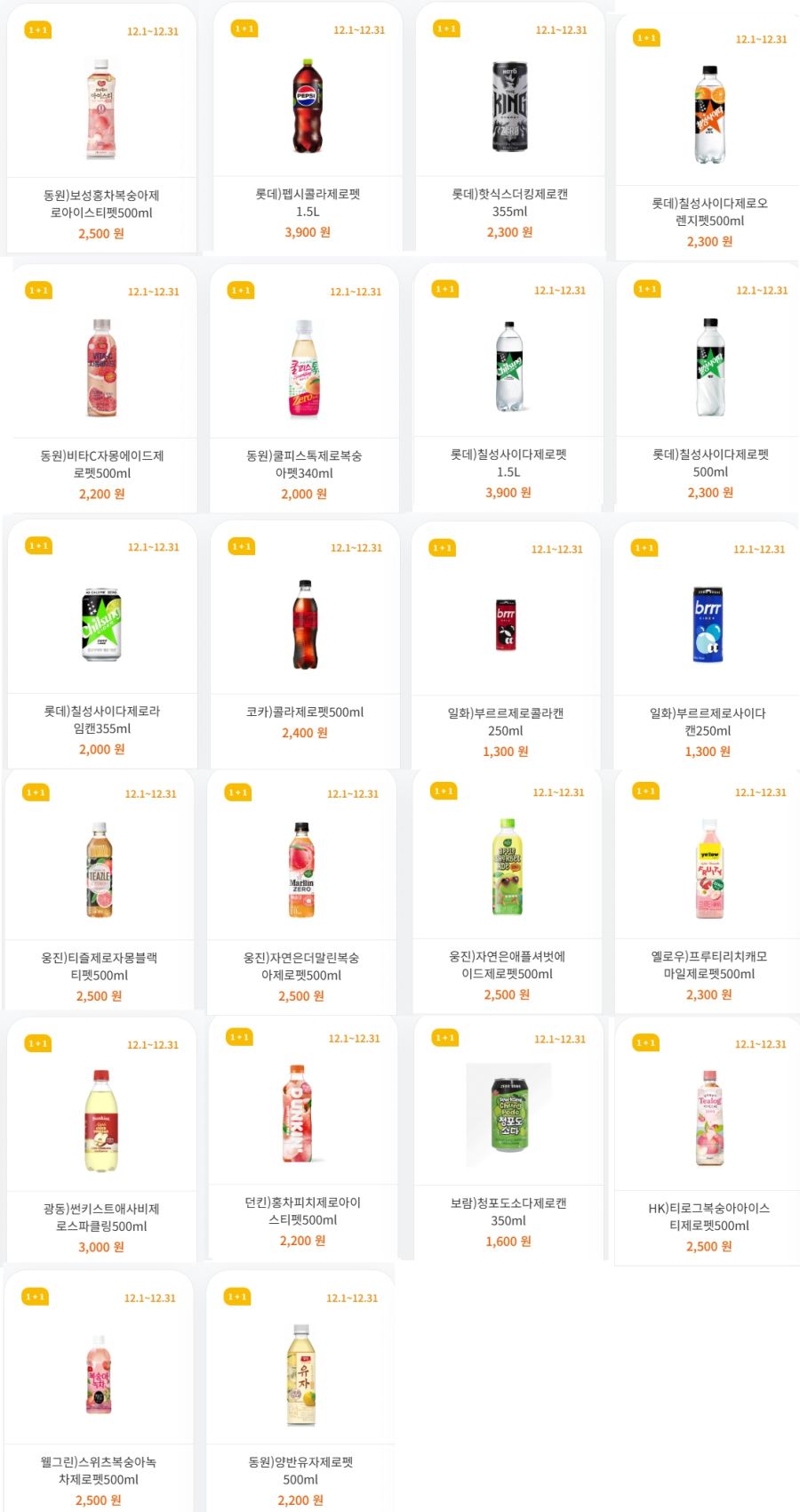Open the 롯데)칠성사이다제로라임캔355ml product link
The image size is (800, 1512).
pos(100,720)
